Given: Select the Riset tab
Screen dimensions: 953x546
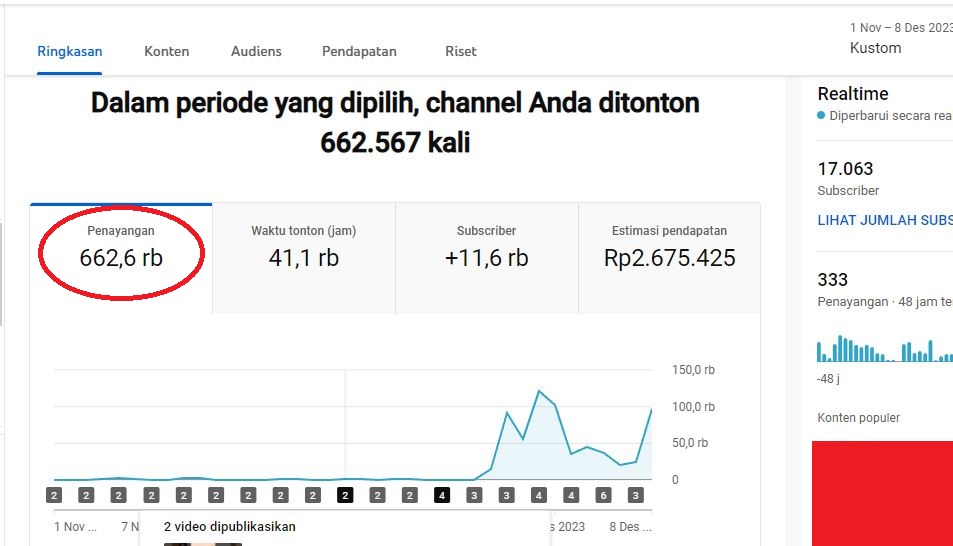Looking at the screenshot, I should click(461, 51).
